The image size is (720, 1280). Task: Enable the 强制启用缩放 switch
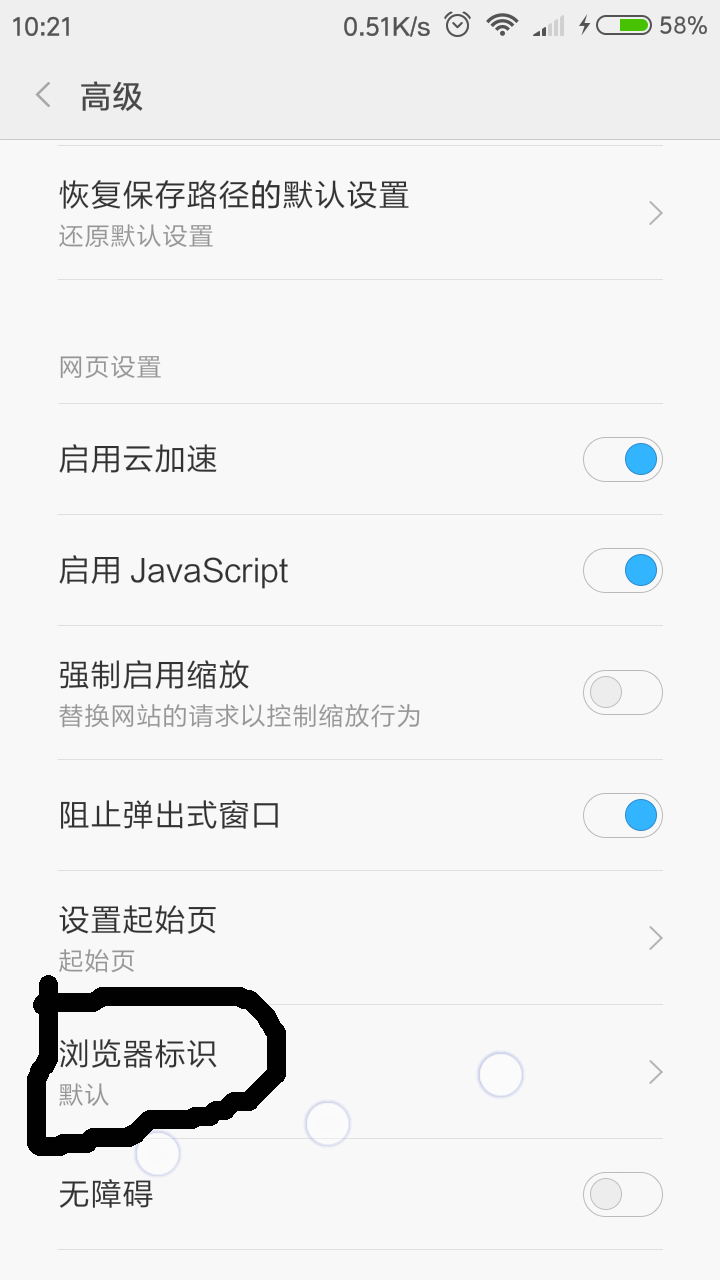click(622, 692)
